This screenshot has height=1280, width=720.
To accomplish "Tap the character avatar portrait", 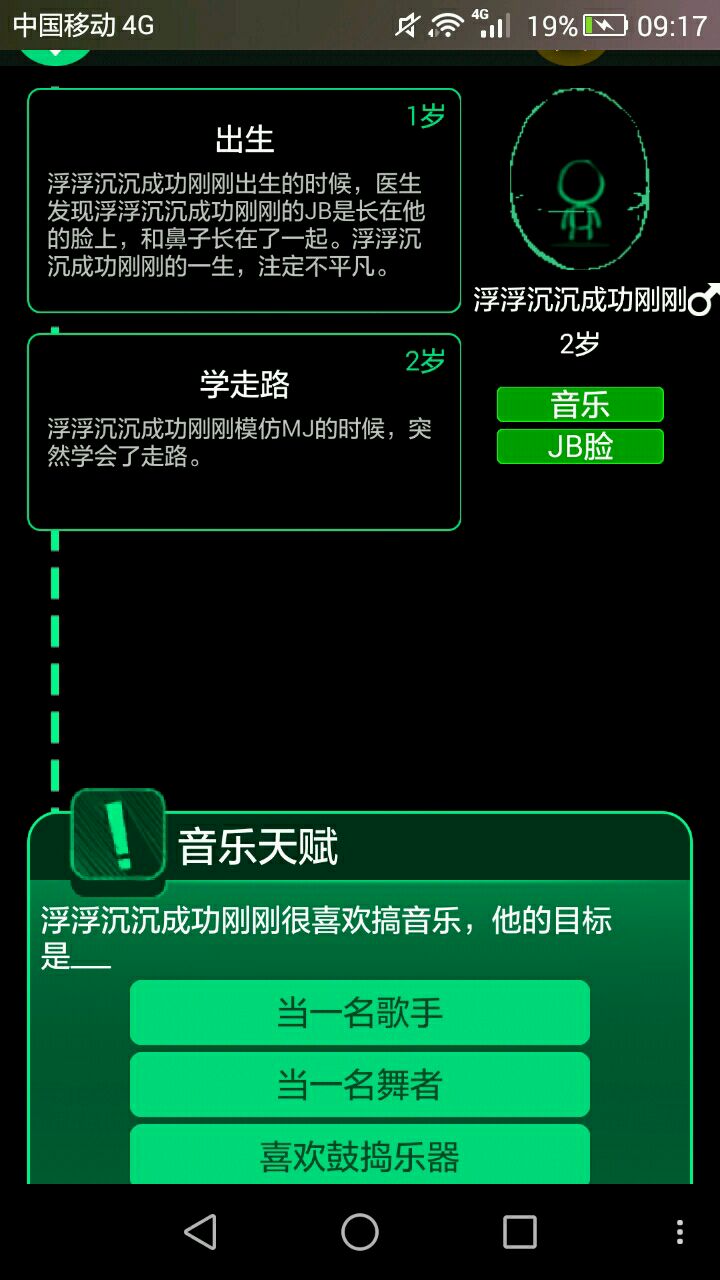I will 579,181.
